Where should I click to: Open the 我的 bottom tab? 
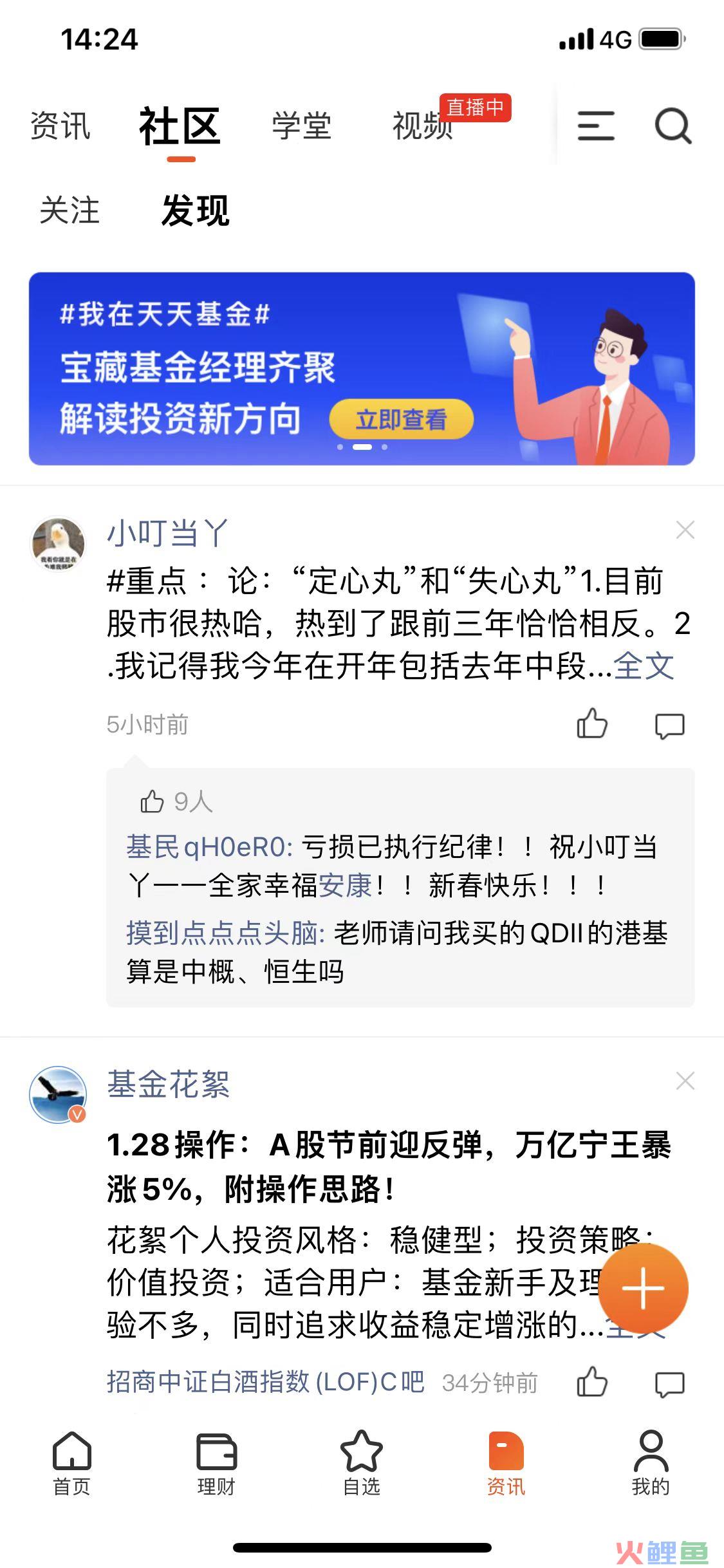click(651, 1464)
